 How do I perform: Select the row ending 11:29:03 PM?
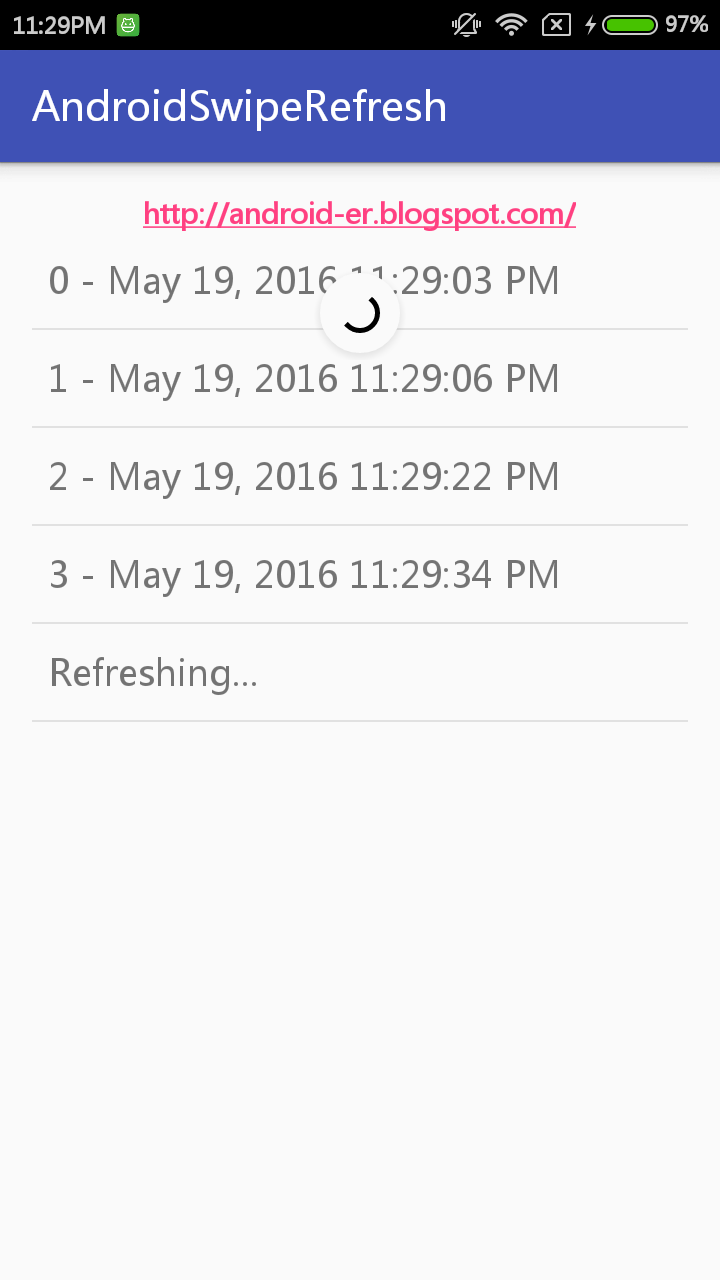[x=180, y=281]
